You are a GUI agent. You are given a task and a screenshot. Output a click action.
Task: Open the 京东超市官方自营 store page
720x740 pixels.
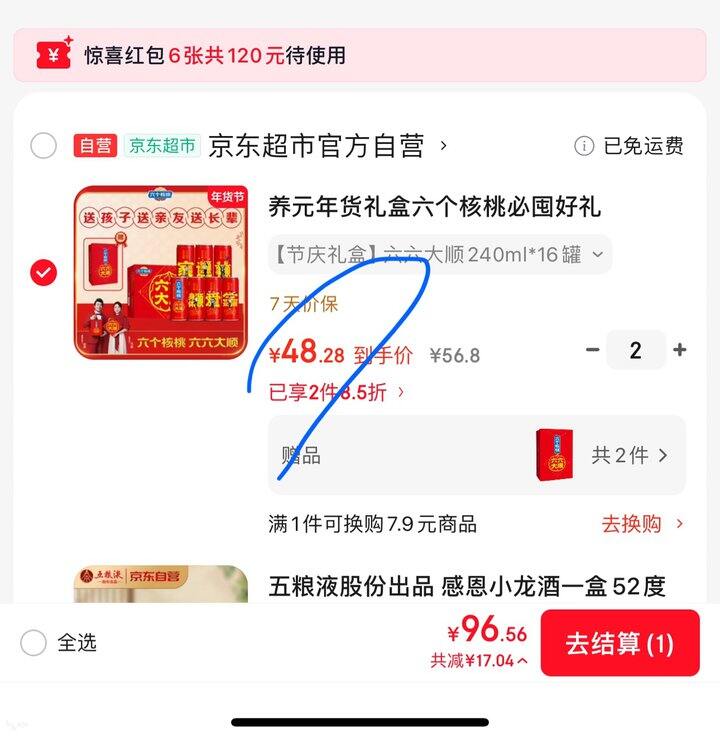click(318, 146)
